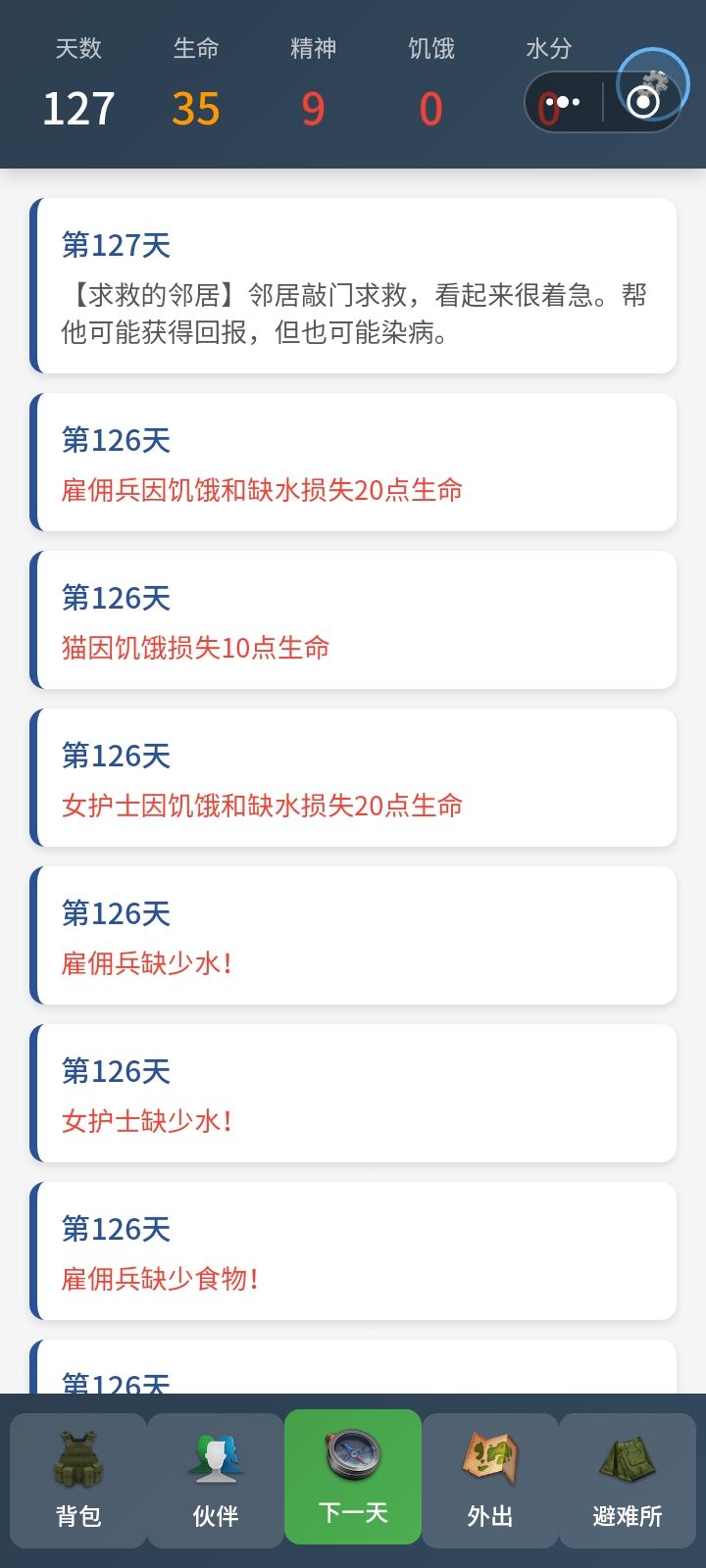This screenshot has width=706, height=1568.
Task: Close the mini program via circle button
Action: point(642,102)
